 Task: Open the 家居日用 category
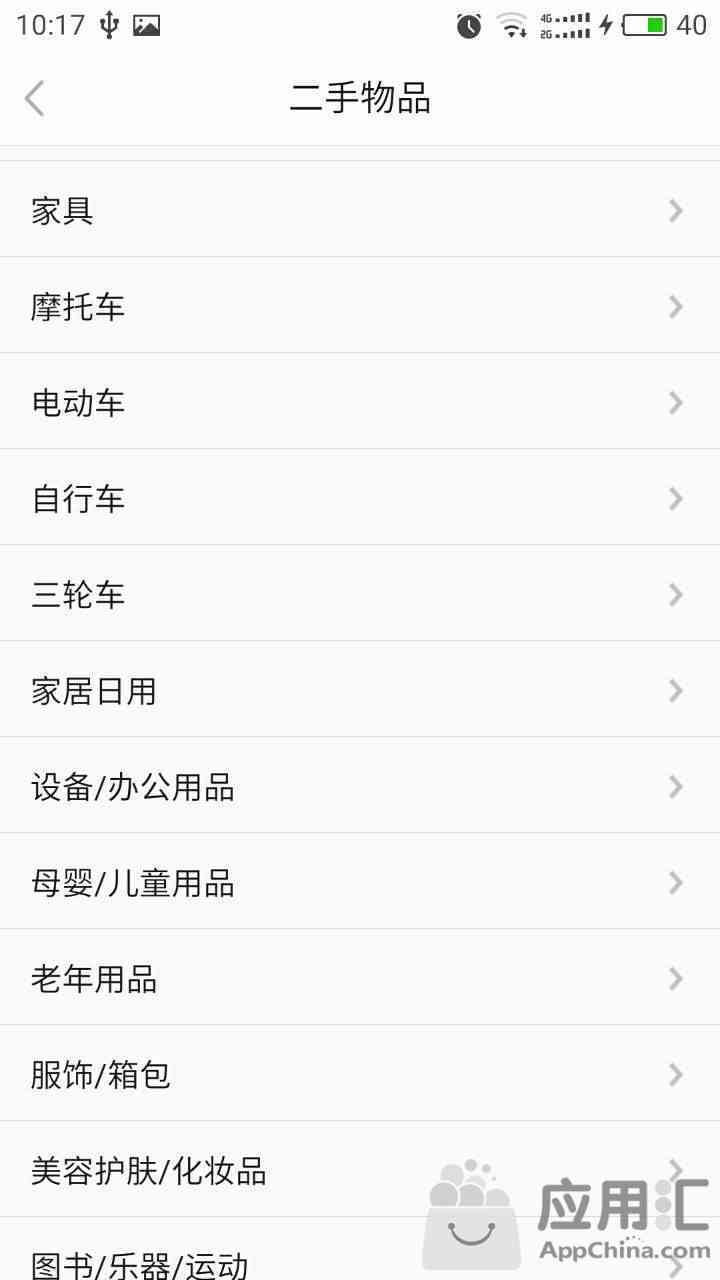click(360, 689)
